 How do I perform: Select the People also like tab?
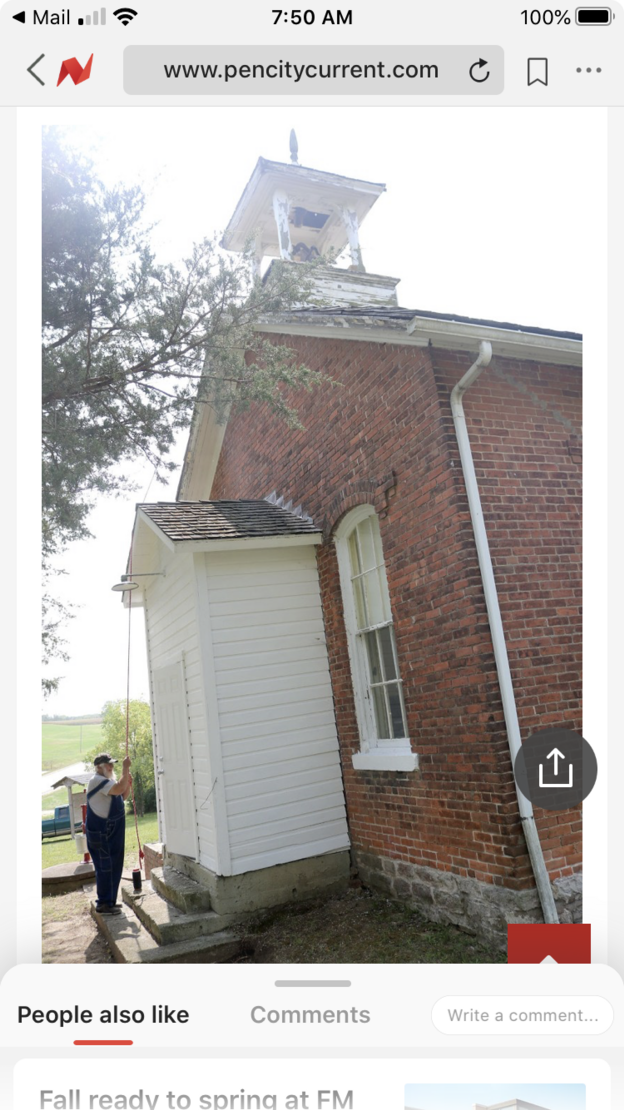103,1015
